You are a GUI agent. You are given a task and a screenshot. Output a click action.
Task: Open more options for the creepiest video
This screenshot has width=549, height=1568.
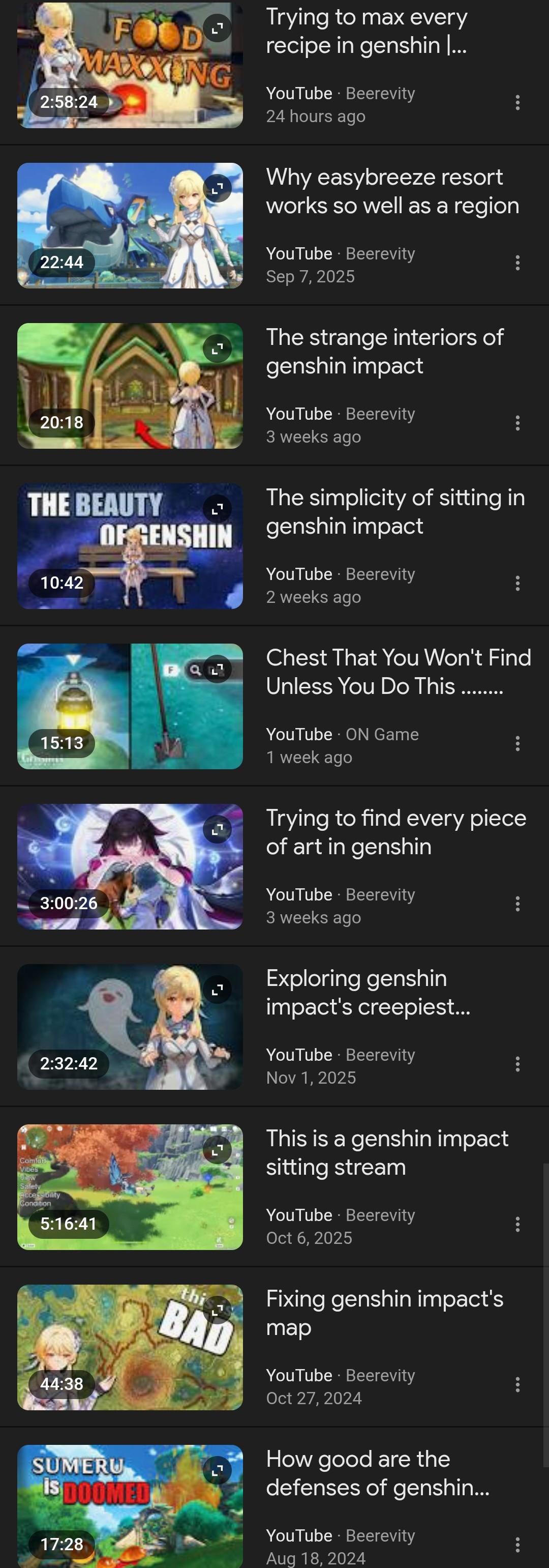[x=517, y=1064]
